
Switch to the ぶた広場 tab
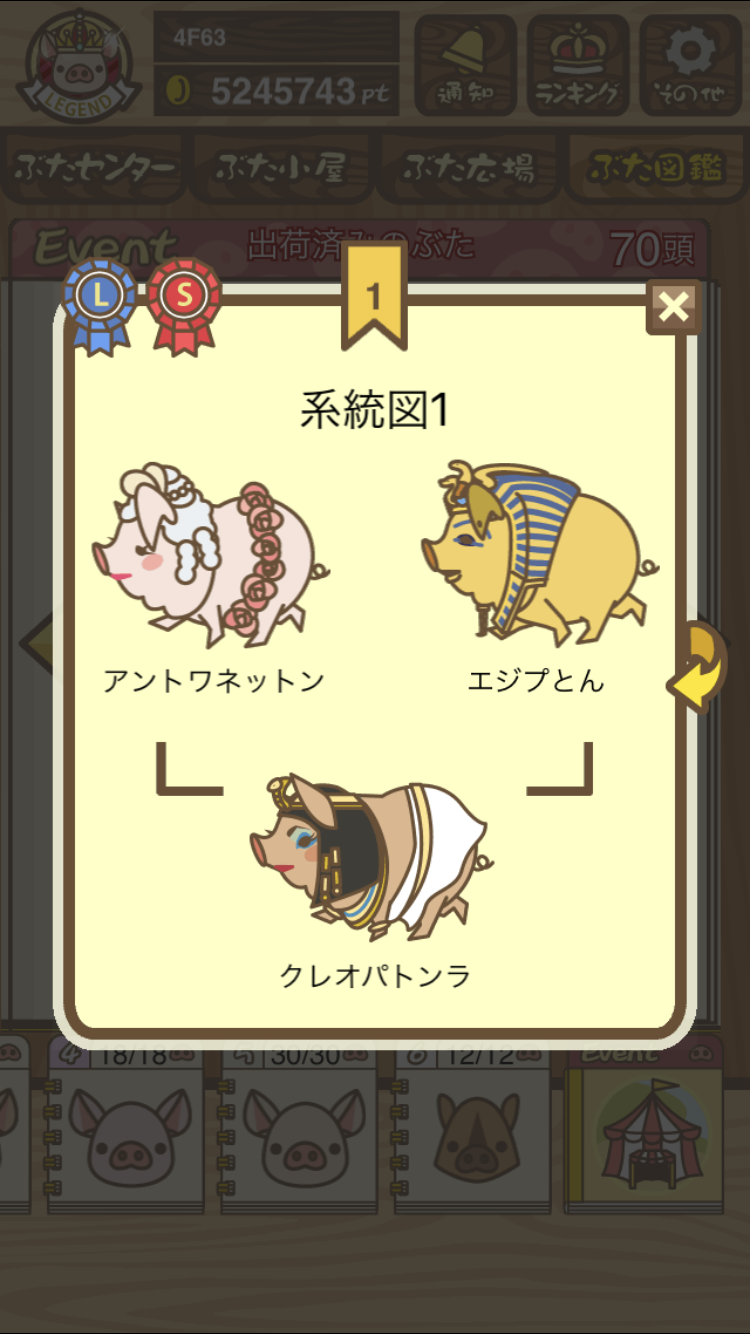coord(467,168)
